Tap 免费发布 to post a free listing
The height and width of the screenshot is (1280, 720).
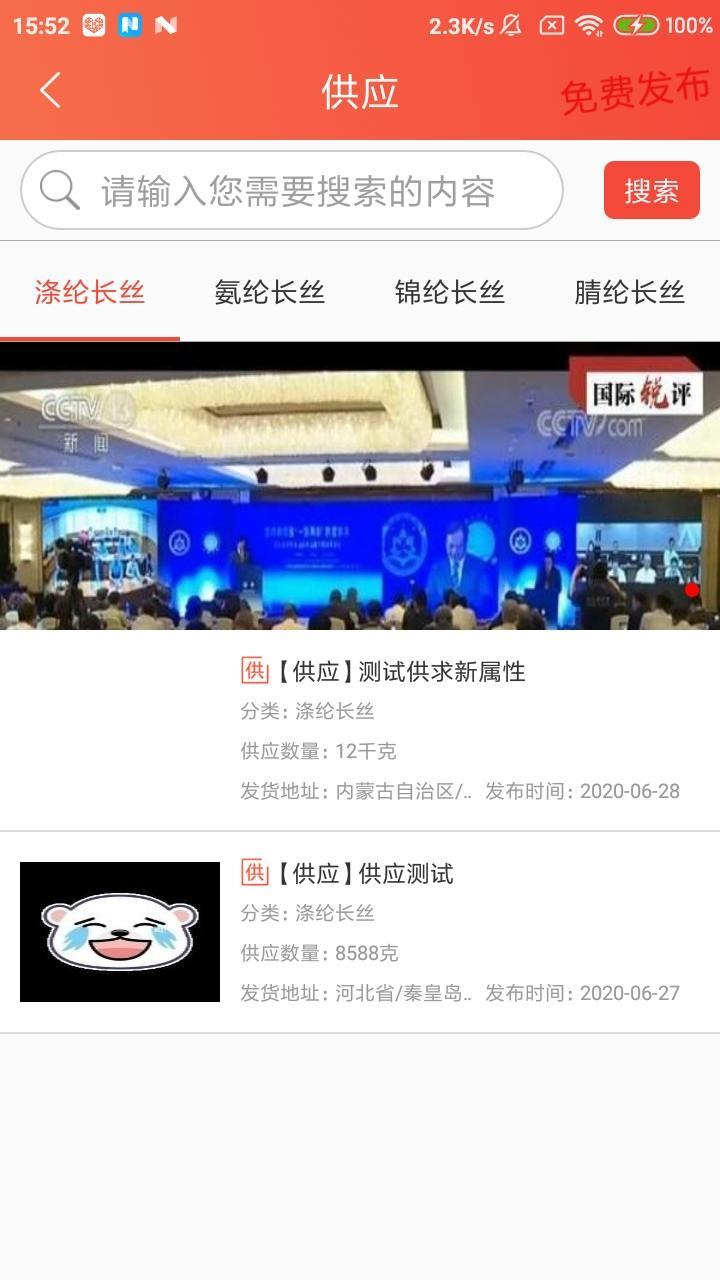point(635,93)
